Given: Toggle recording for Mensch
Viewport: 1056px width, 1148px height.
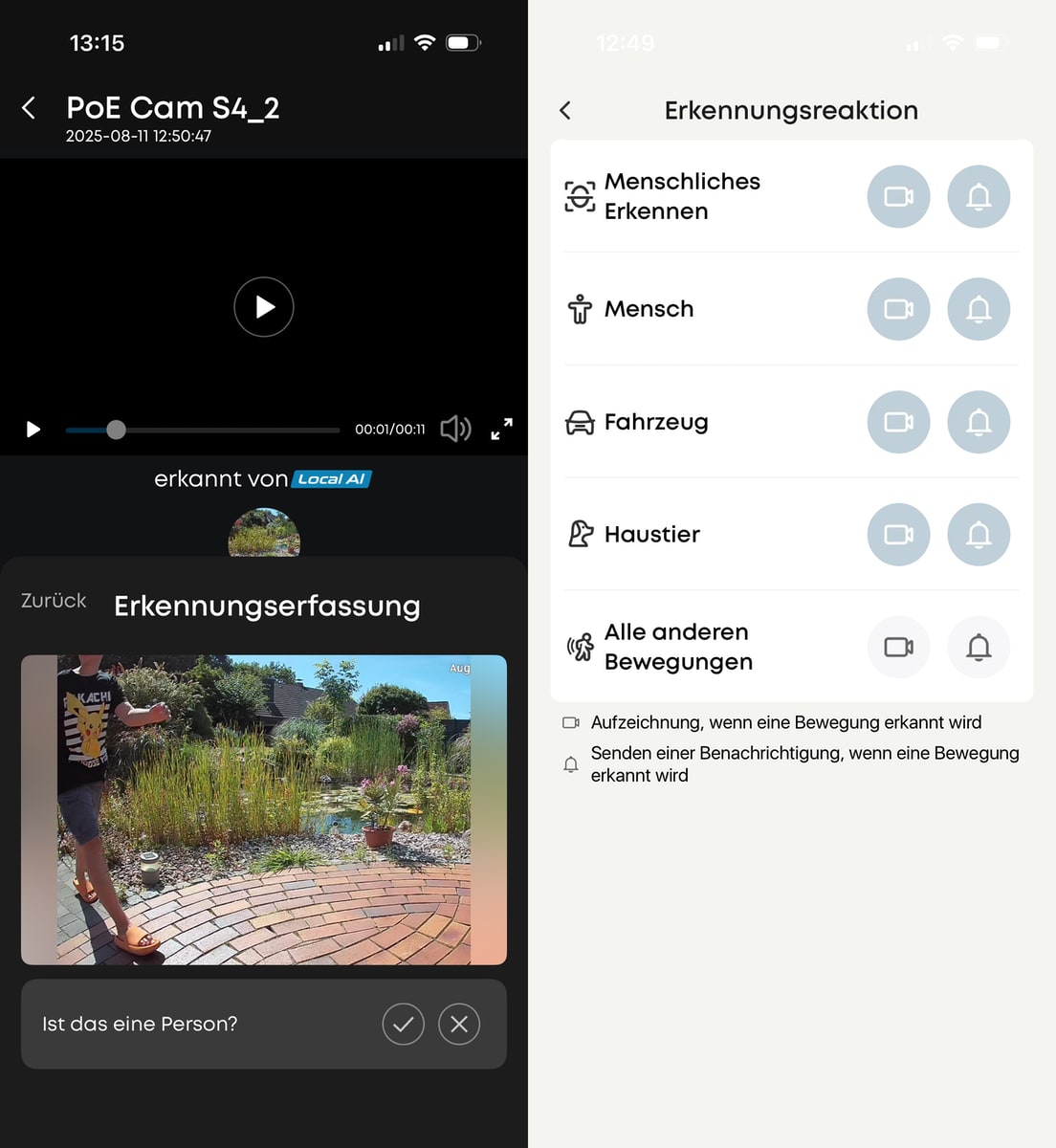Looking at the screenshot, I should [x=898, y=309].
